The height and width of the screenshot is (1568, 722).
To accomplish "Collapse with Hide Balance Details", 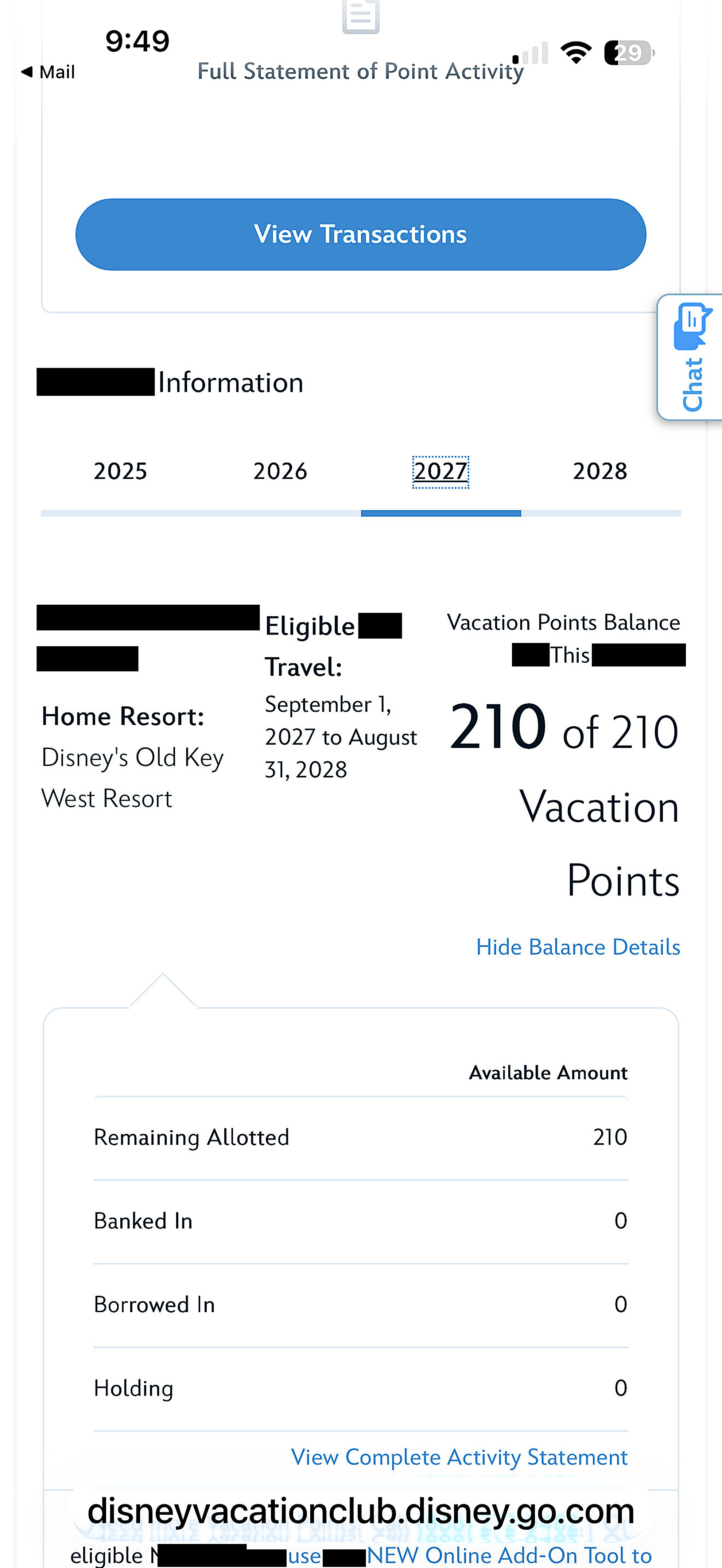I will [578, 947].
